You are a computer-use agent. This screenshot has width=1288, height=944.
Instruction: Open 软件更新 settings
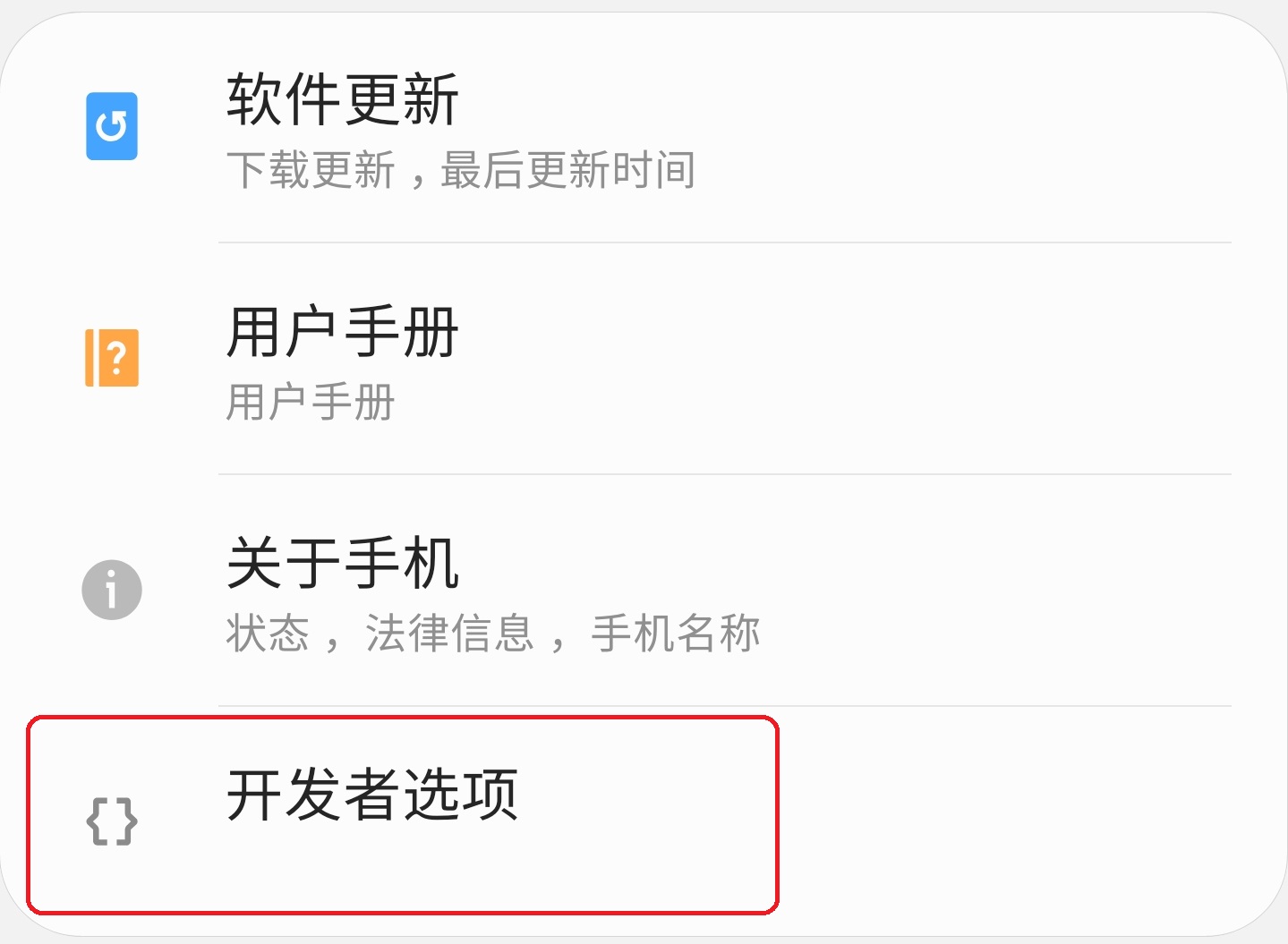click(x=461, y=128)
